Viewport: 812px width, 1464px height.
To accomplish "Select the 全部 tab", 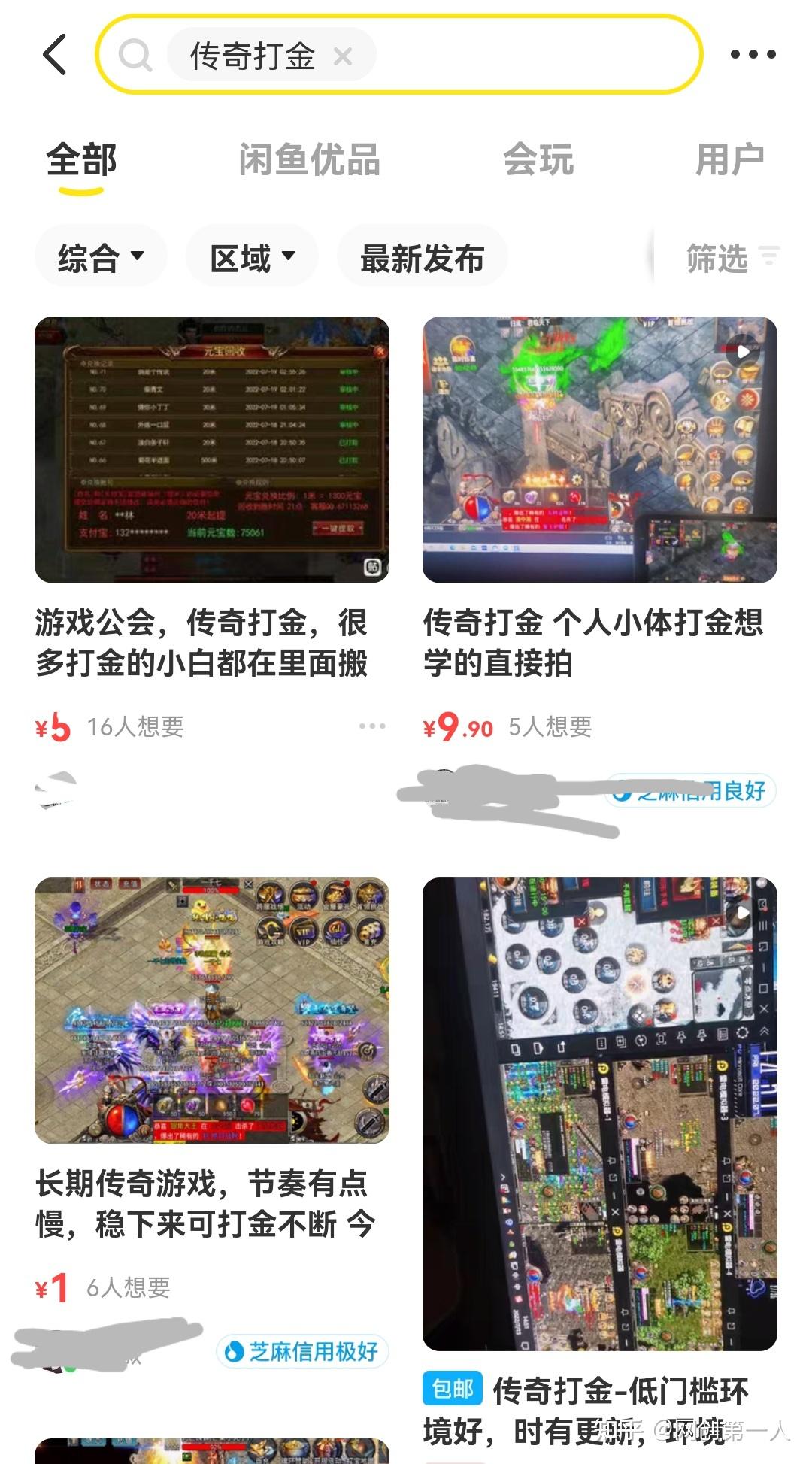I will [x=82, y=159].
